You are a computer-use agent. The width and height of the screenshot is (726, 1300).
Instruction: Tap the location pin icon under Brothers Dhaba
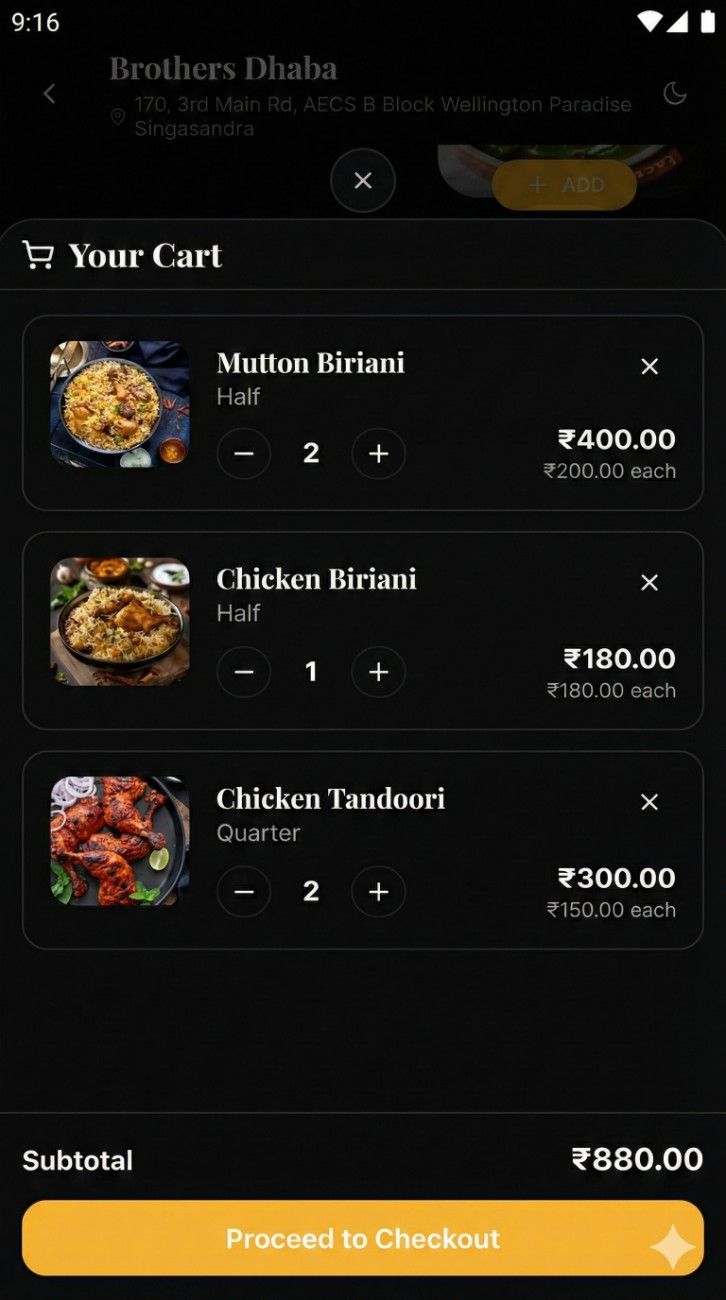pos(119,116)
